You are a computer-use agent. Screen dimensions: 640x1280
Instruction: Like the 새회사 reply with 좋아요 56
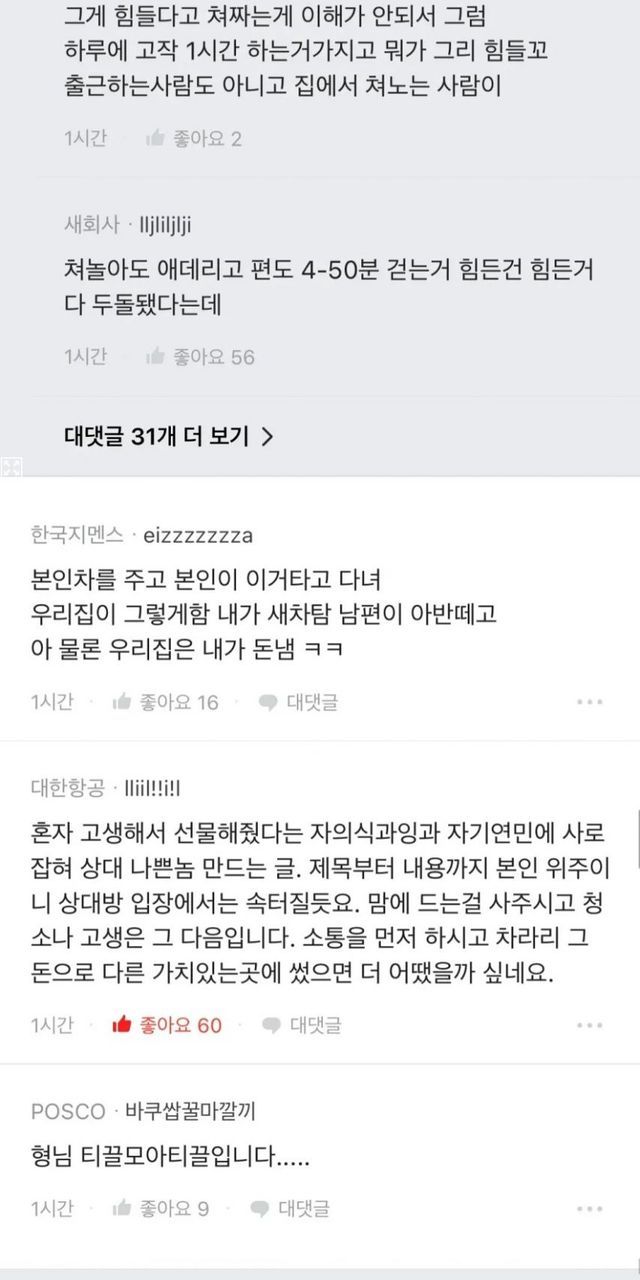[x=200, y=356]
